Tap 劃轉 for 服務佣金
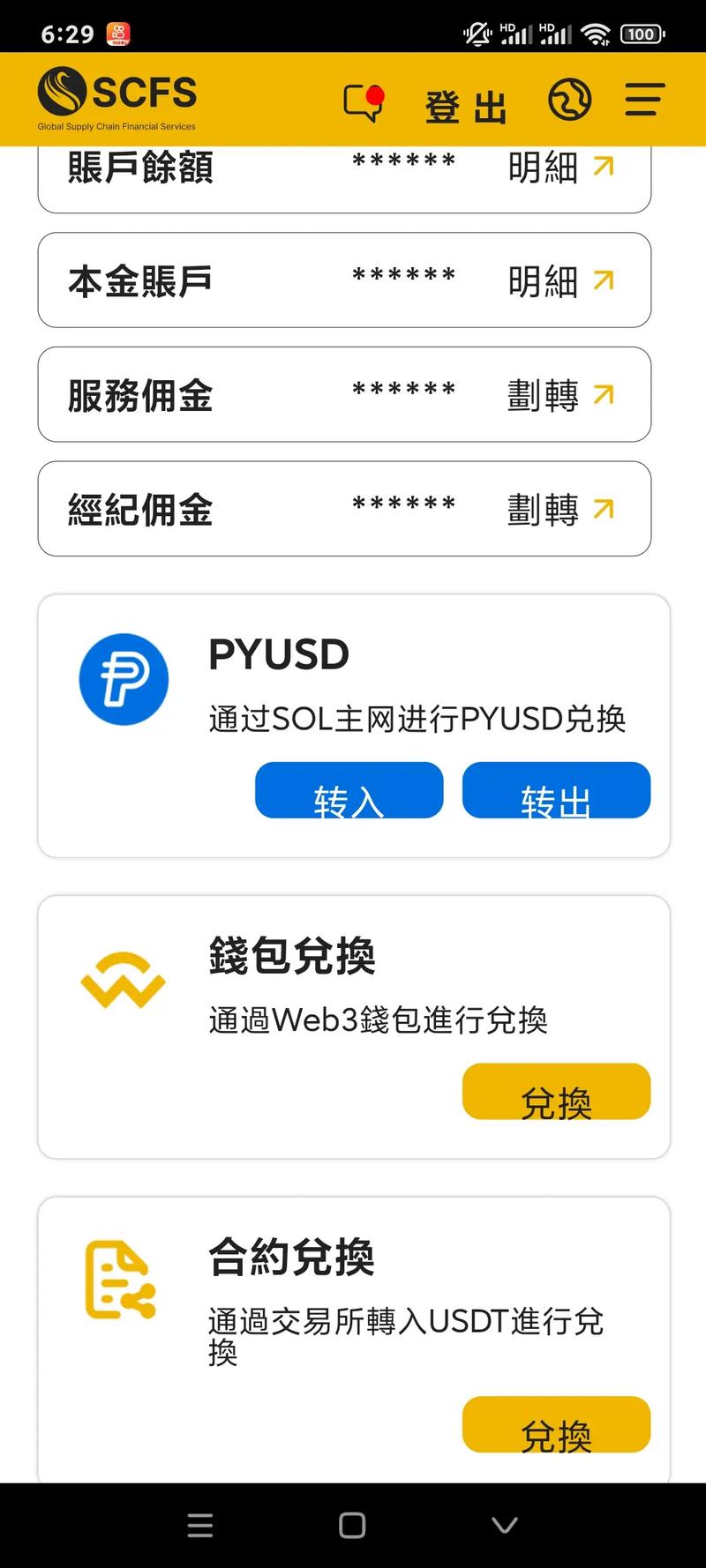 click(560, 395)
